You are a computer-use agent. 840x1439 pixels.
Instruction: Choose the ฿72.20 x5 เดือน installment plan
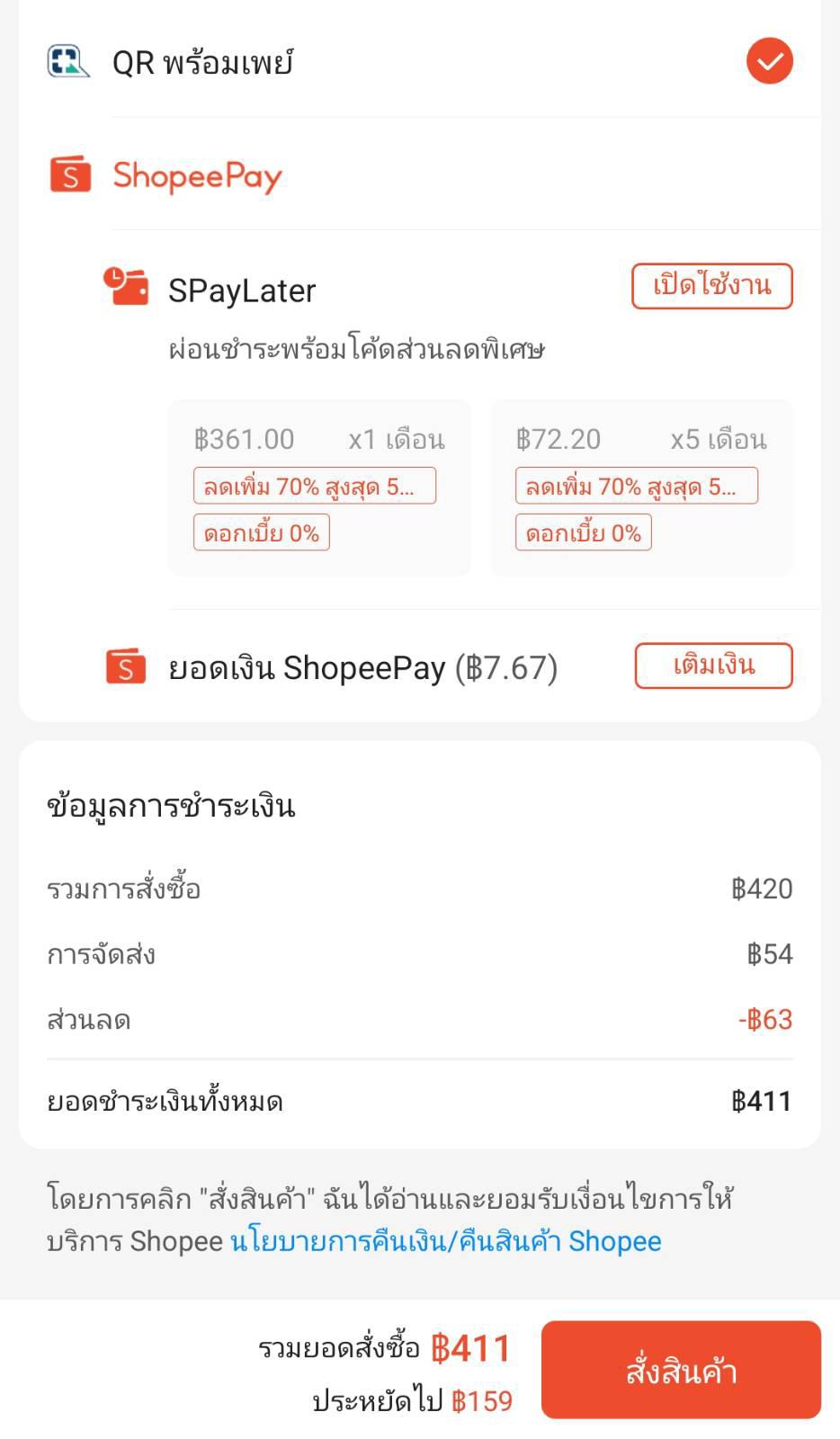pyautogui.click(x=641, y=487)
